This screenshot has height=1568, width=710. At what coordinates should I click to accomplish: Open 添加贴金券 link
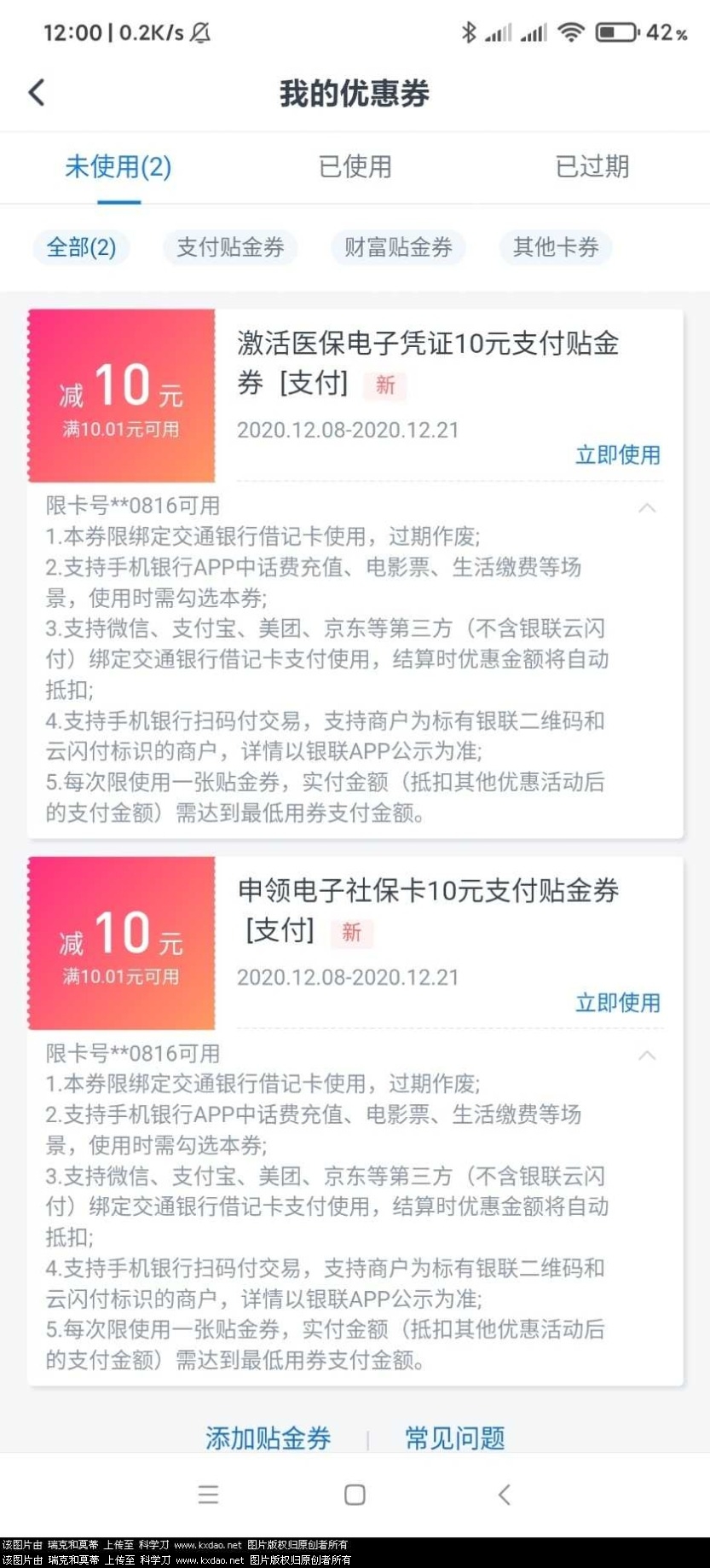point(268,1438)
